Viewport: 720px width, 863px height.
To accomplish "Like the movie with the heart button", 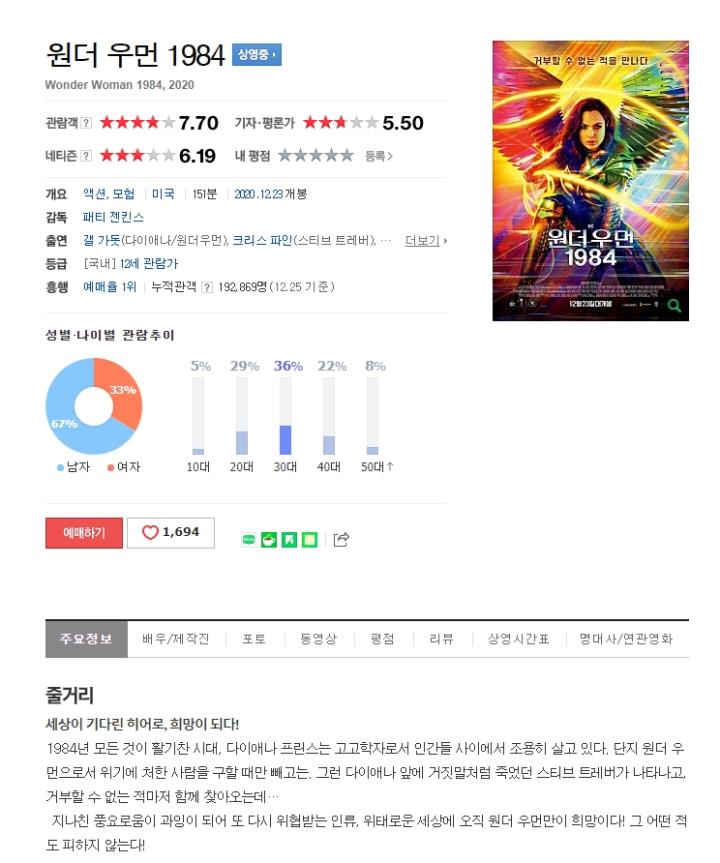I will (170, 533).
